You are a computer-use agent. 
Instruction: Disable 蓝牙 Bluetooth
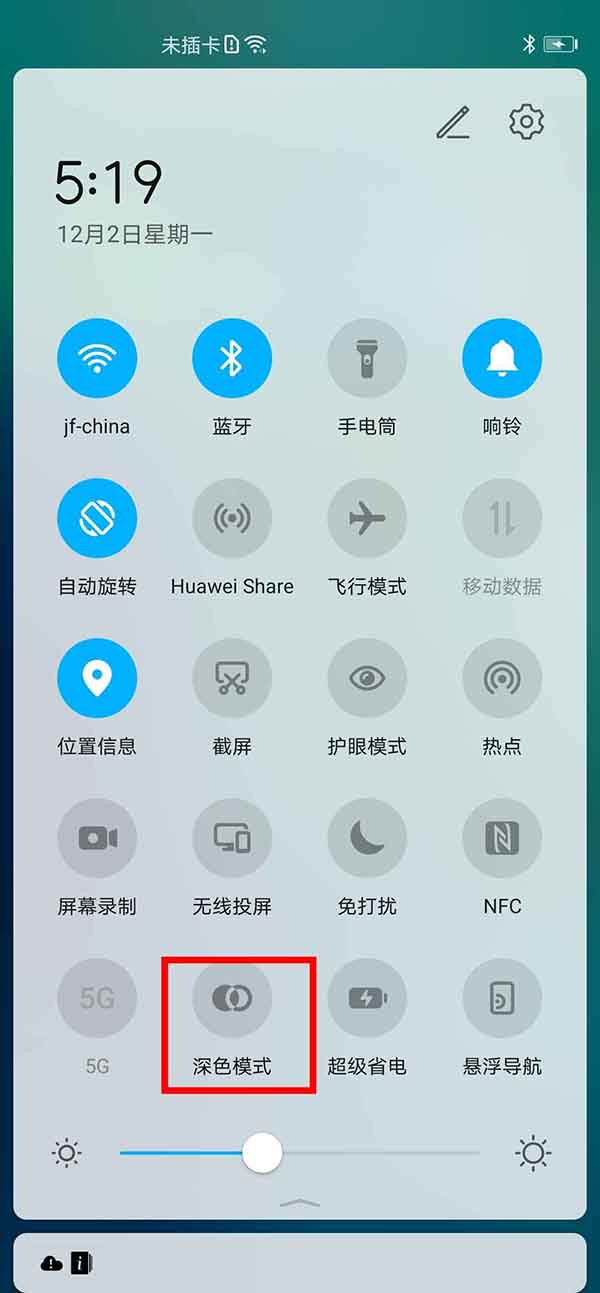232,358
